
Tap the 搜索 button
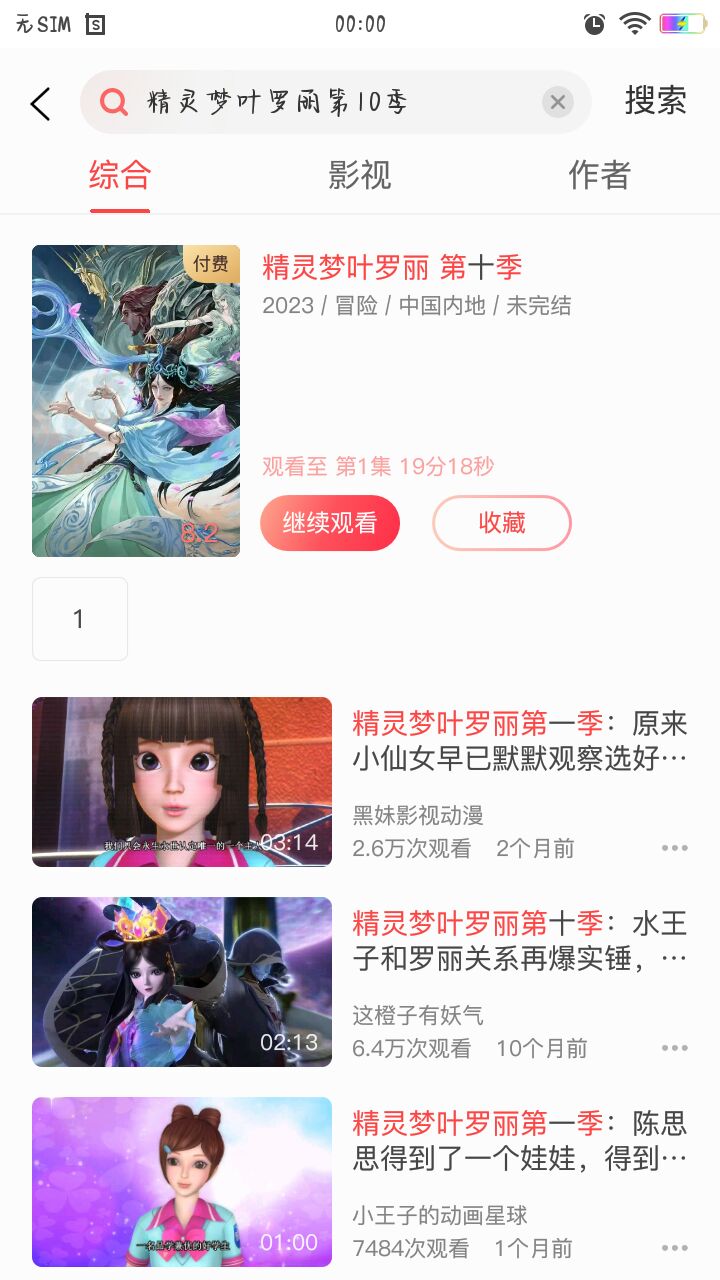point(655,101)
